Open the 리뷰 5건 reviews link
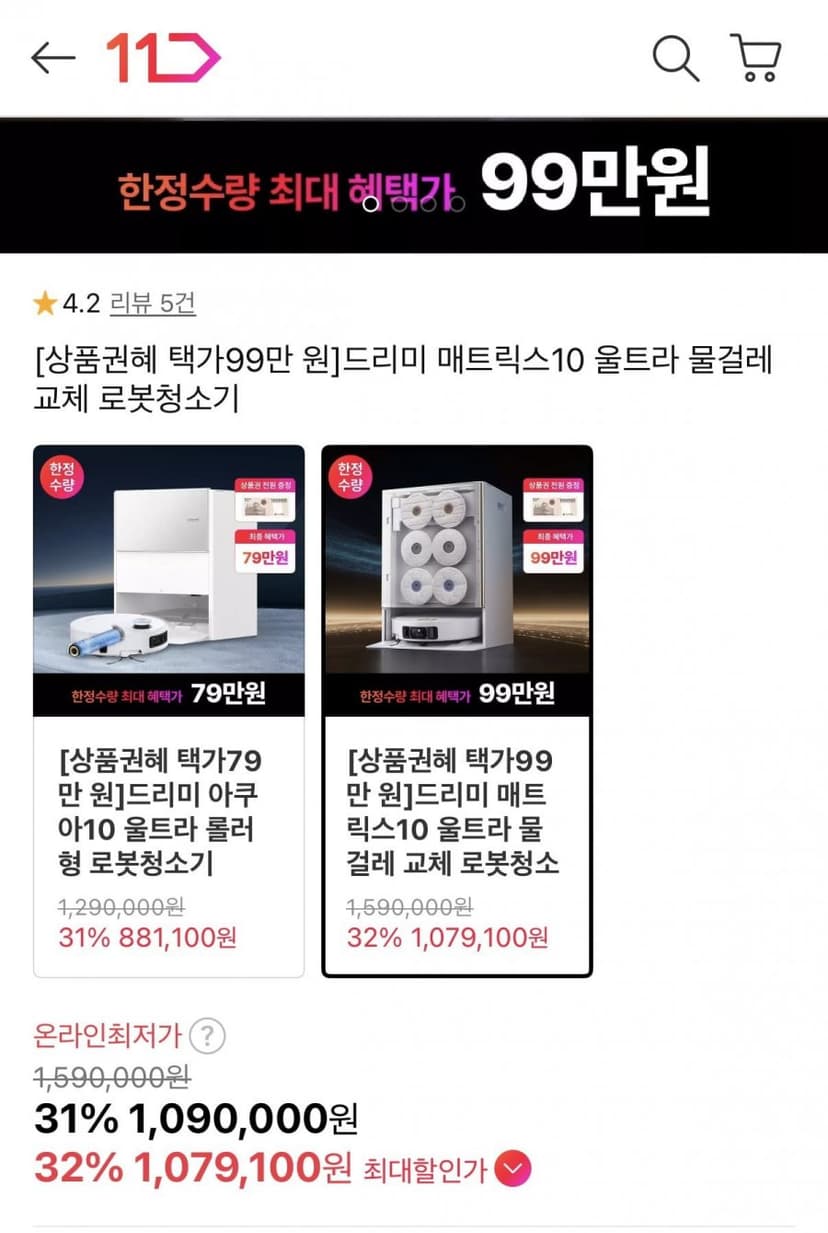 coord(153,303)
